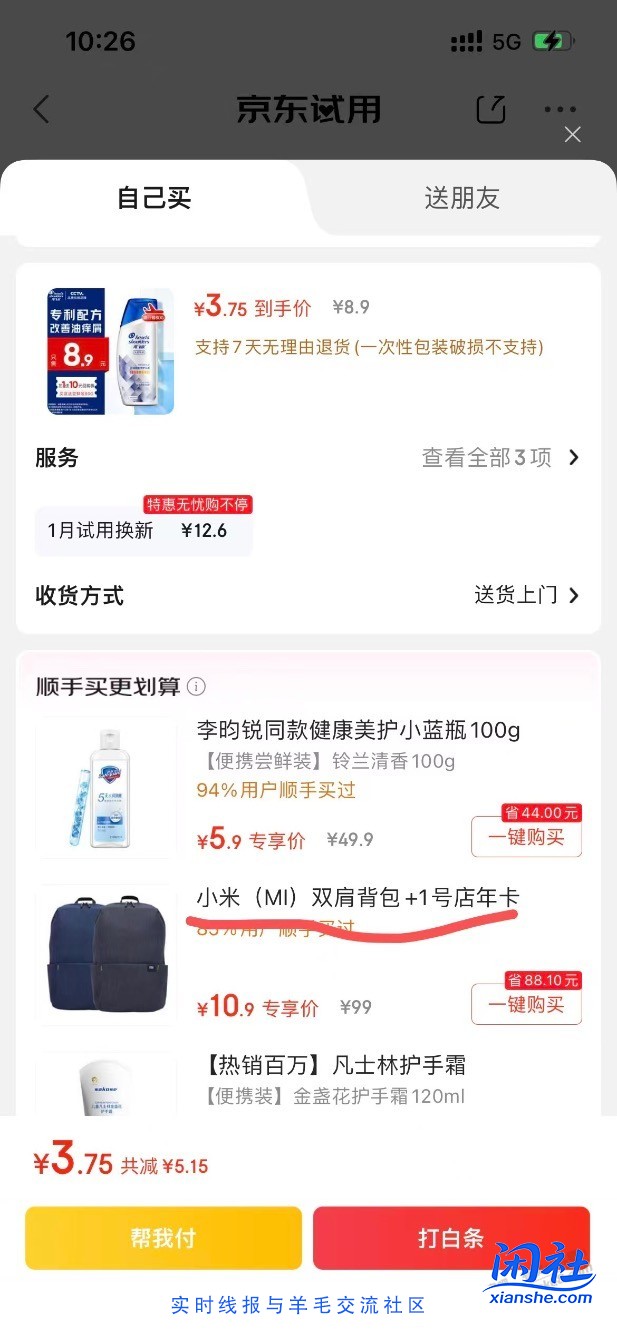One-tap buy the 小米双肩背包 bundle
Viewport: 617px width, 1334px height.
526,1005
